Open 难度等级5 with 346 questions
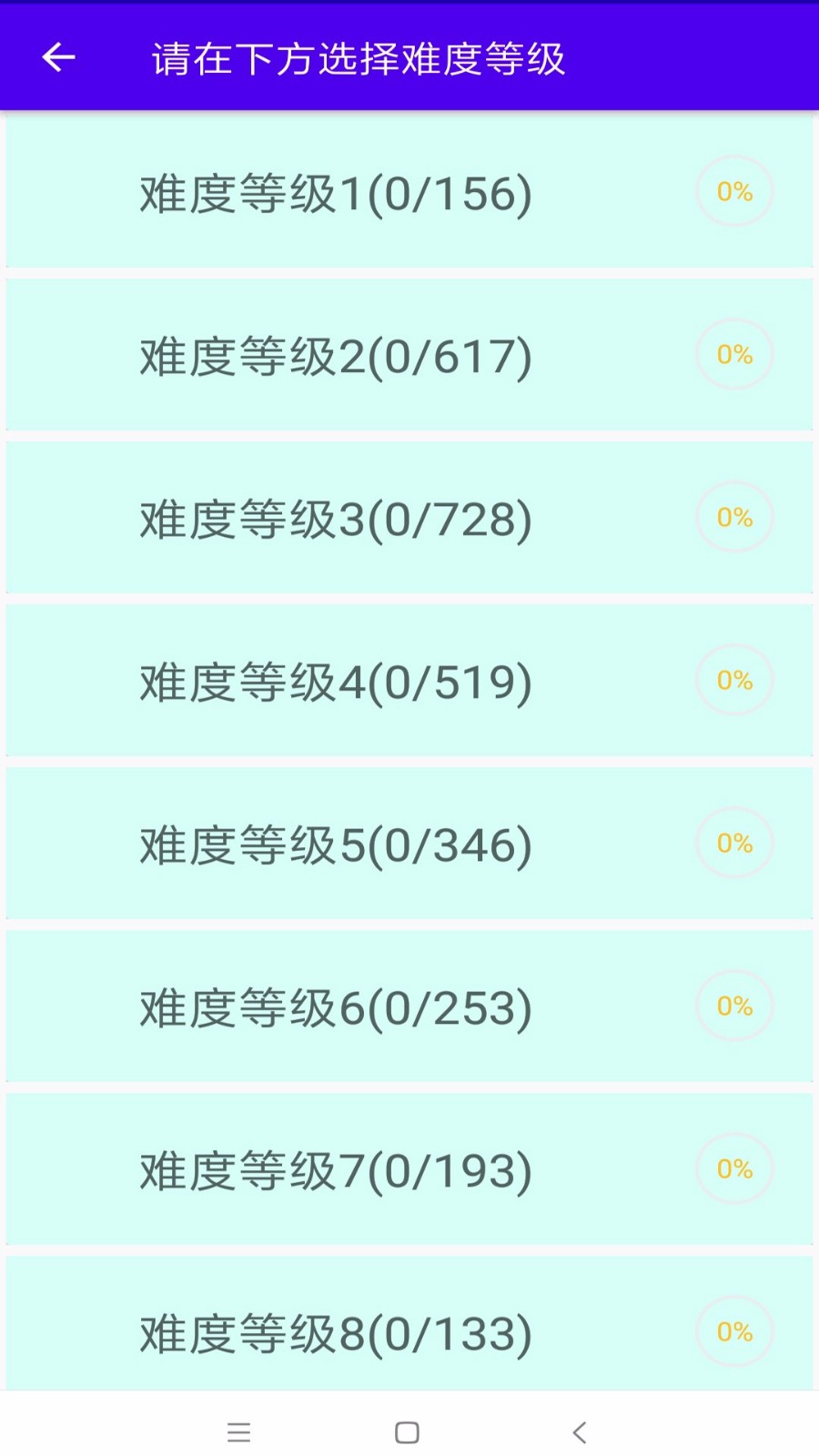The width and height of the screenshot is (819, 1456). 337,843
